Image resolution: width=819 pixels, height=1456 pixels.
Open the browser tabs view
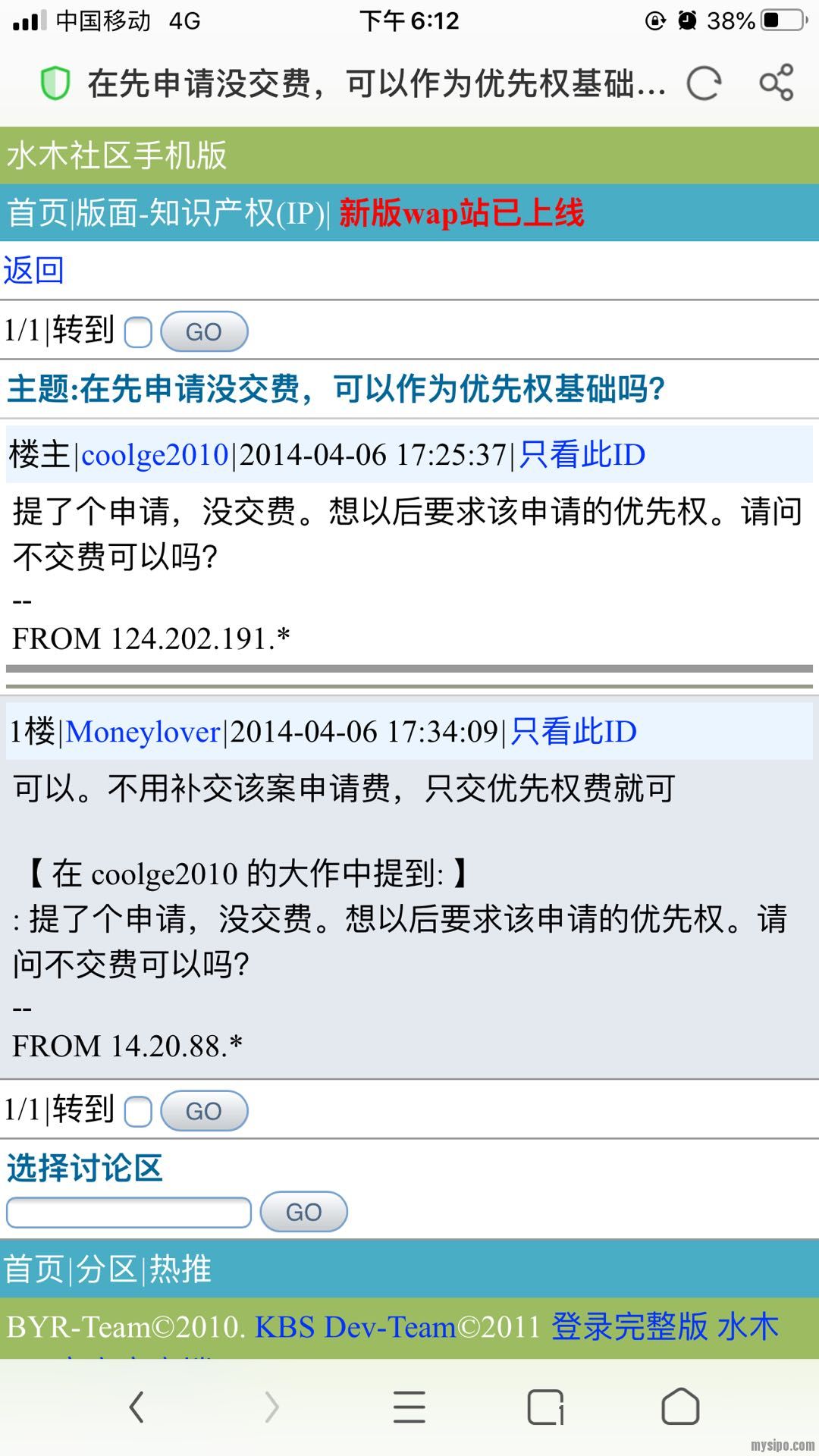click(x=545, y=1407)
